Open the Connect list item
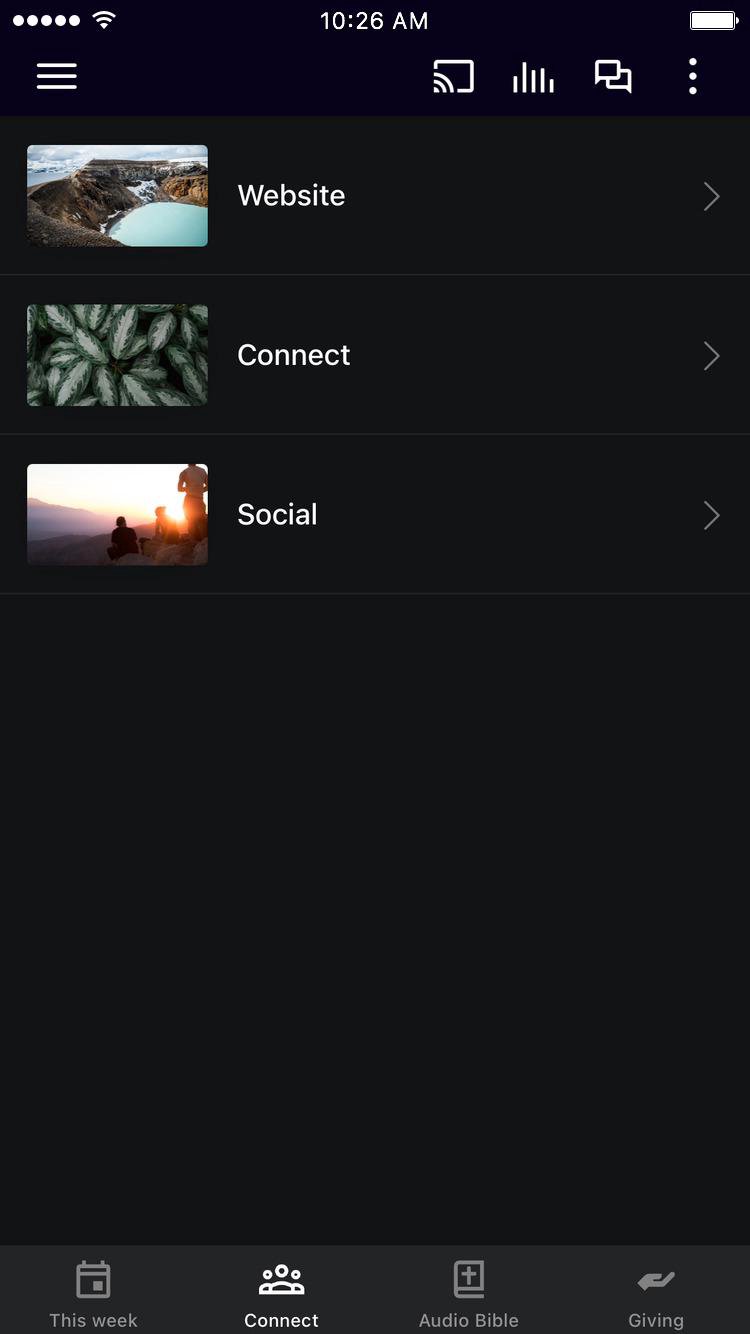 [375, 355]
